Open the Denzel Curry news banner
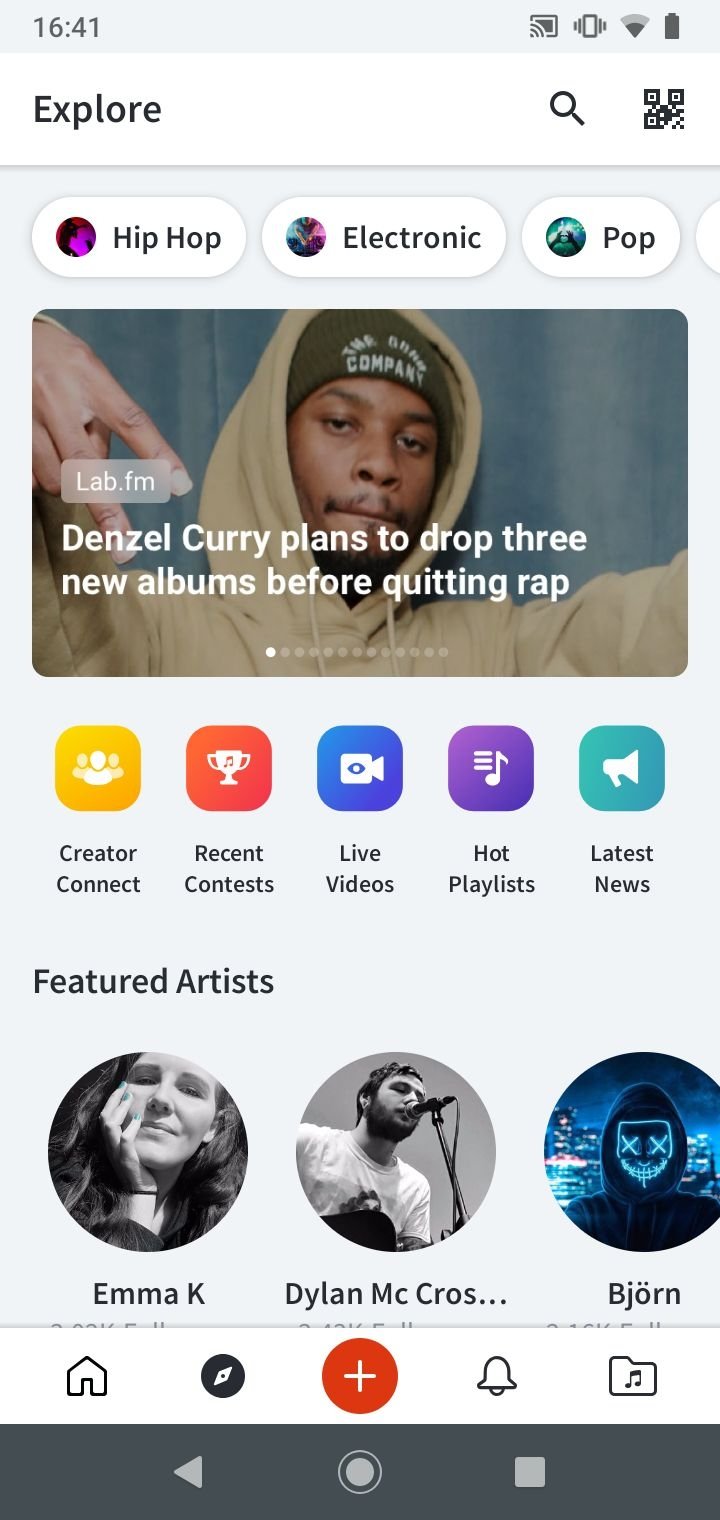 click(360, 493)
